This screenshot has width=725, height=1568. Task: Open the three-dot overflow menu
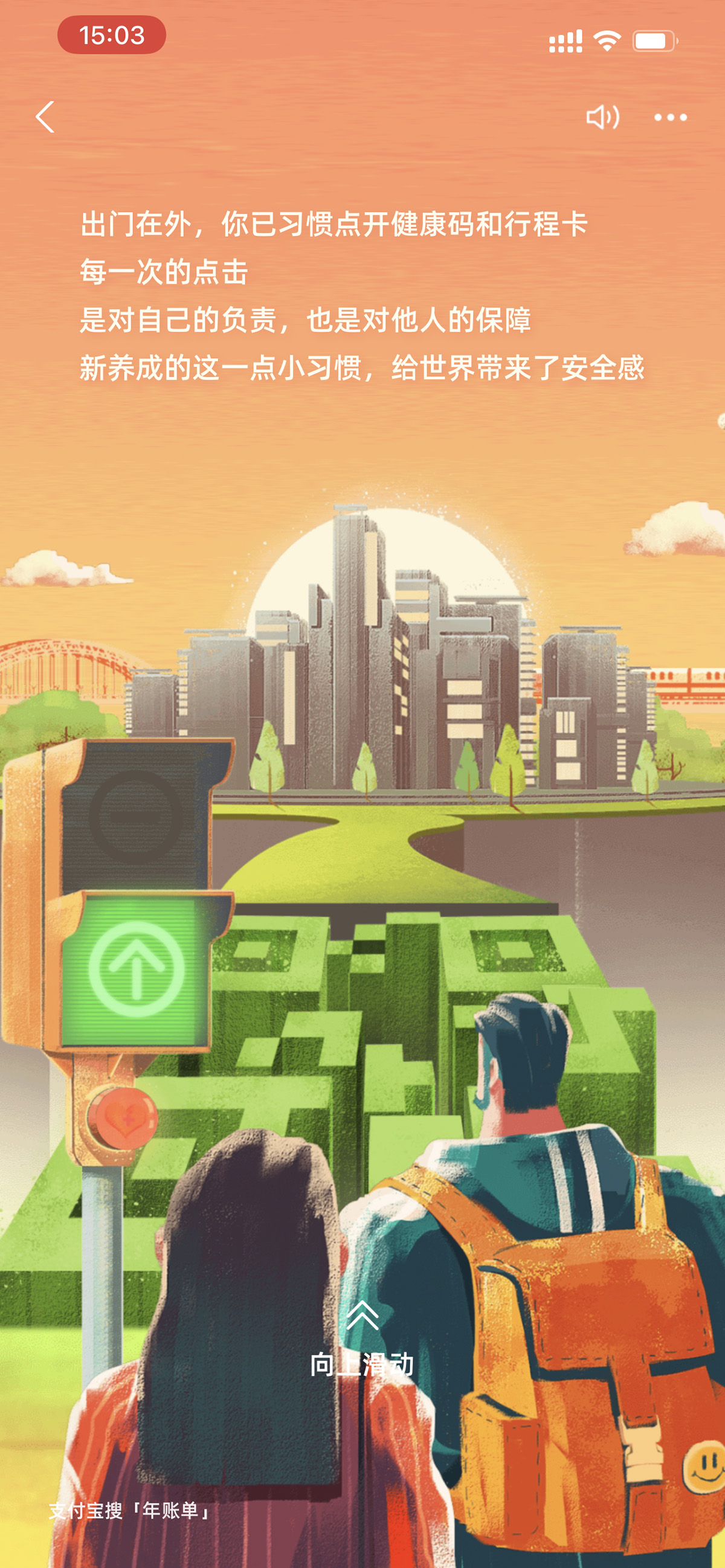click(670, 117)
